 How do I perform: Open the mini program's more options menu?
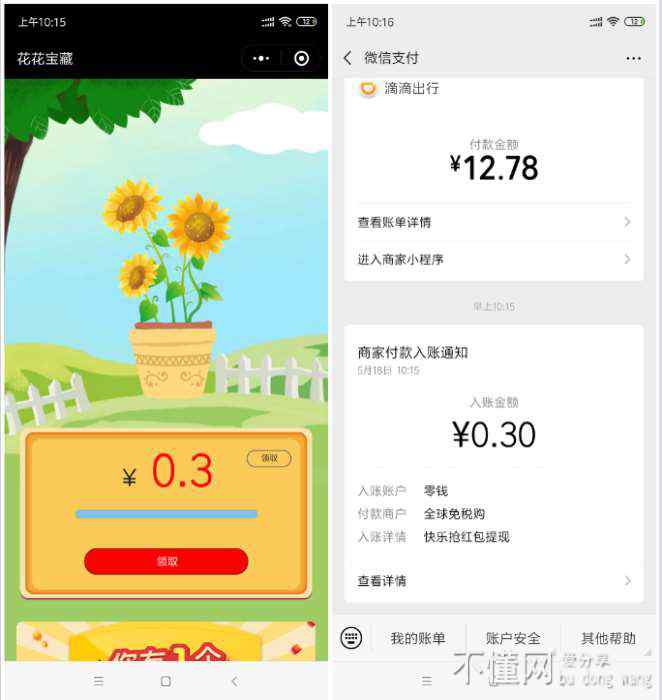pos(261,59)
